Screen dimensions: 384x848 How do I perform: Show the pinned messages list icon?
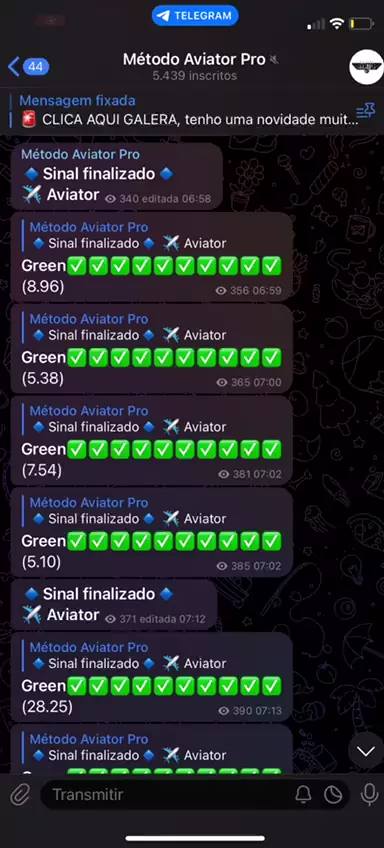click(366, 112)
